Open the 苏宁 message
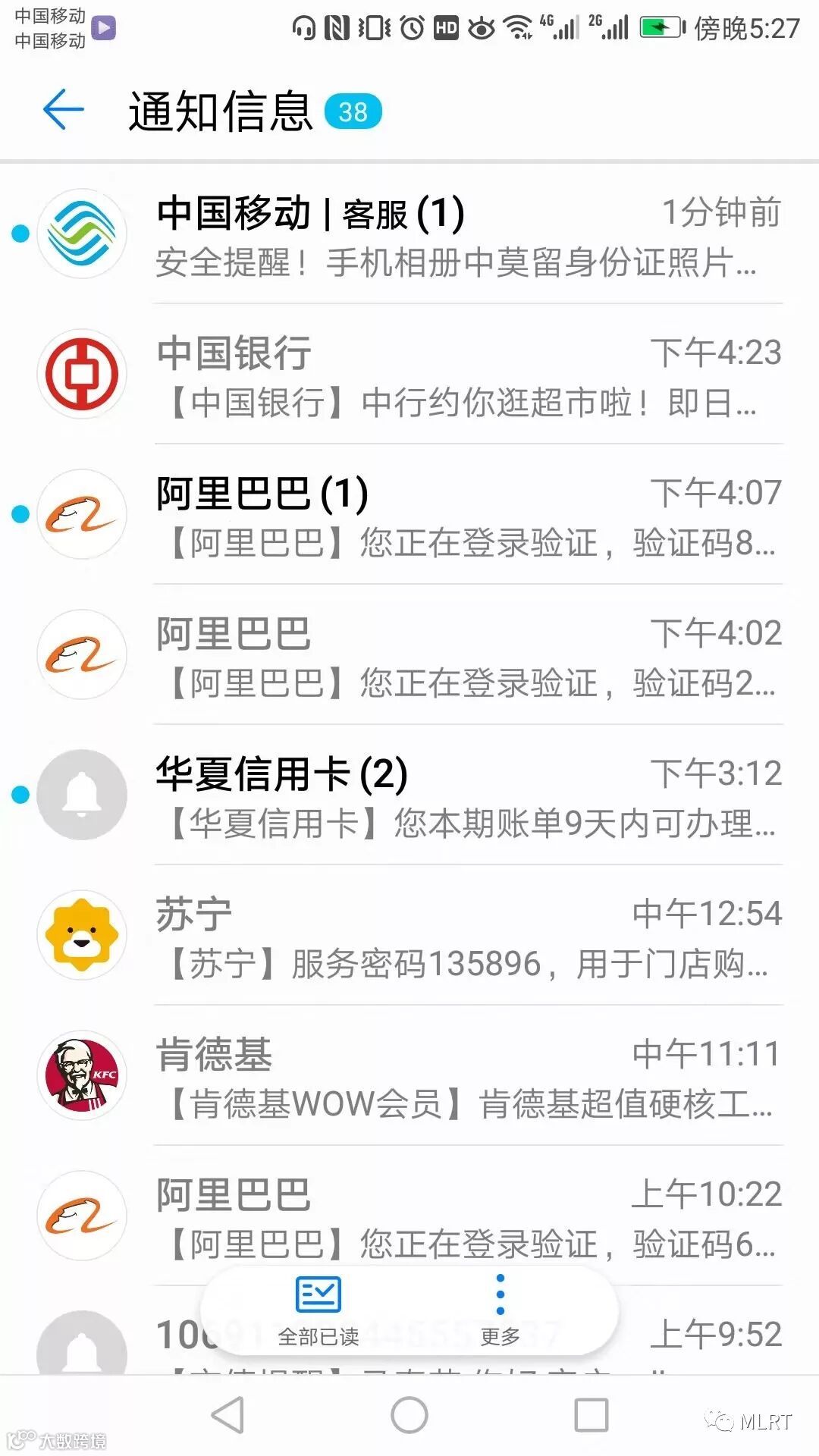This screenshot has width=819, height=1456. tap(409, 936)
